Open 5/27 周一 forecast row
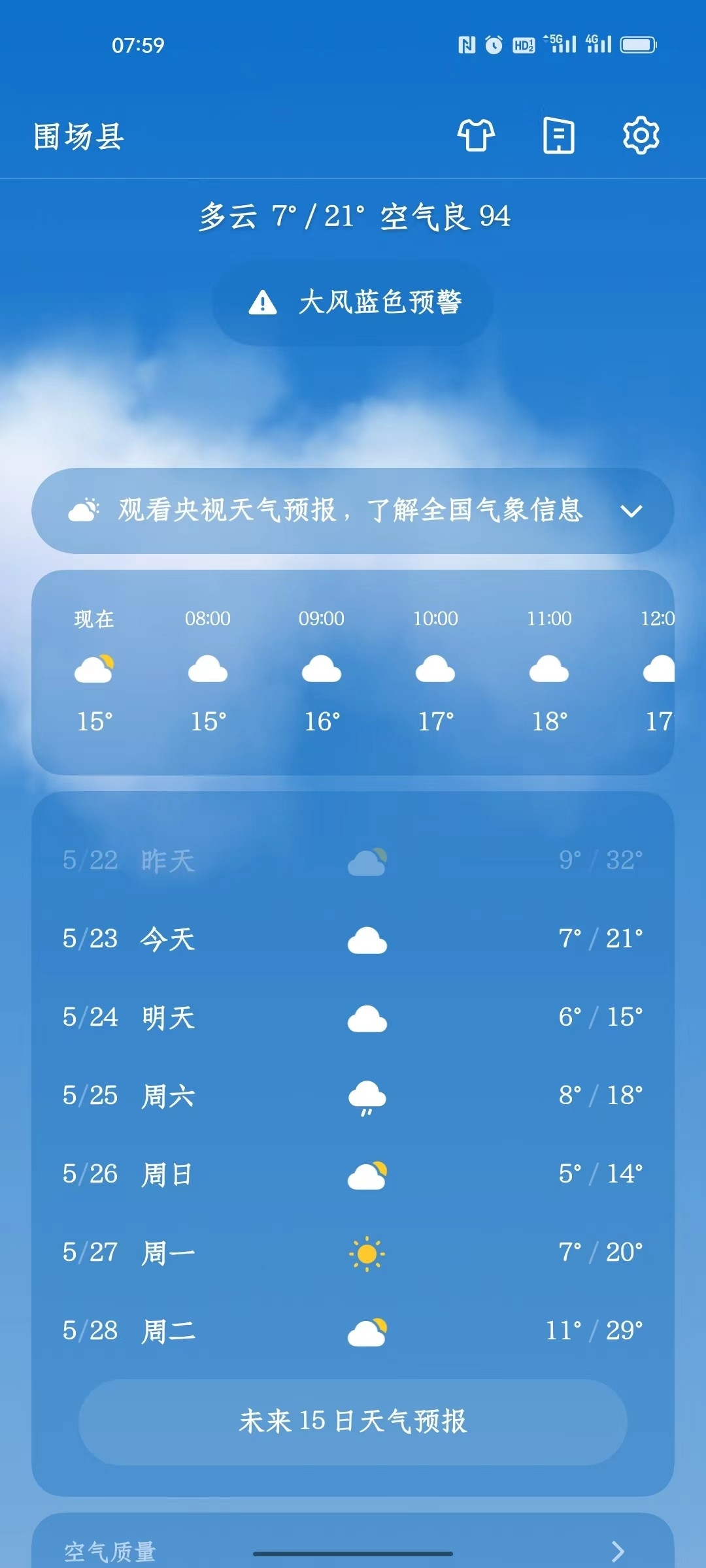 [353, 1252]
